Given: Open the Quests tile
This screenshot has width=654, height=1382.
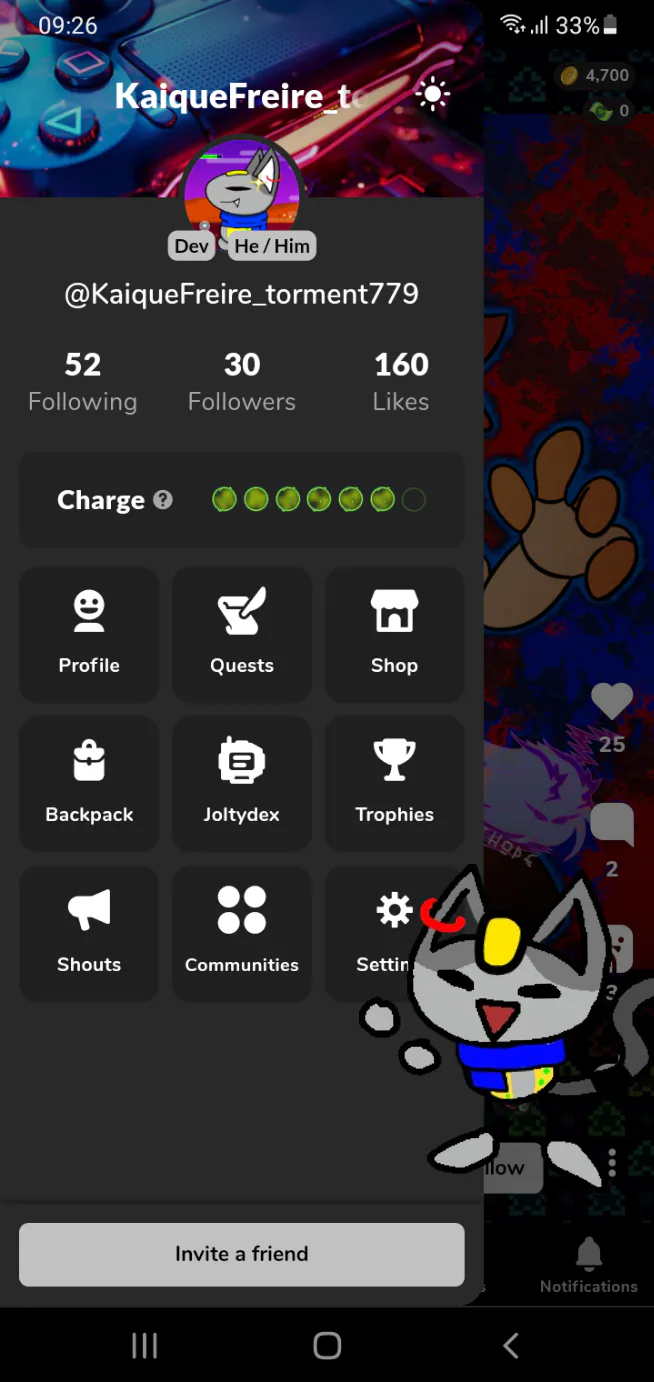Looking at the screenshot, I should 242,633.
